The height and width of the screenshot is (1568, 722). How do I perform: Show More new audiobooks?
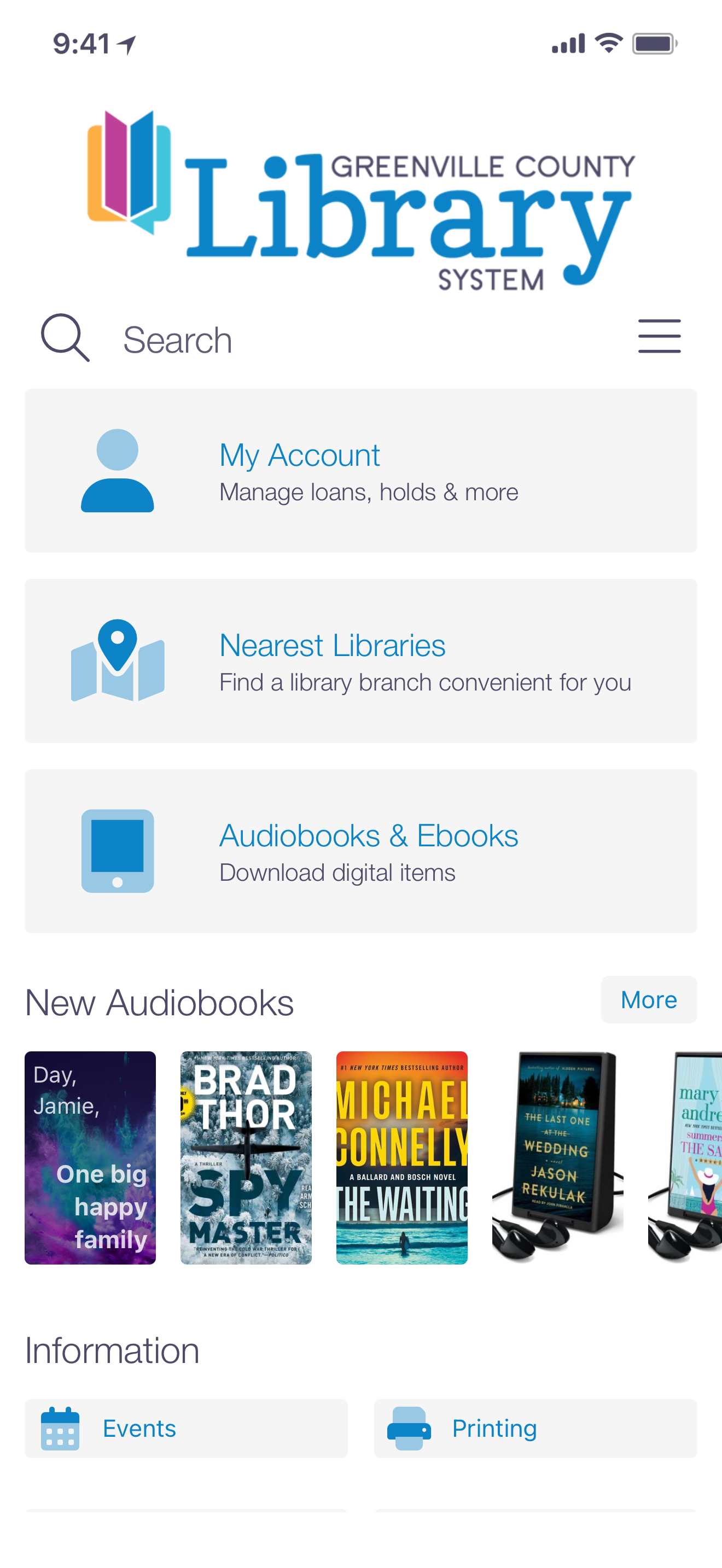tap(648, 1000)
